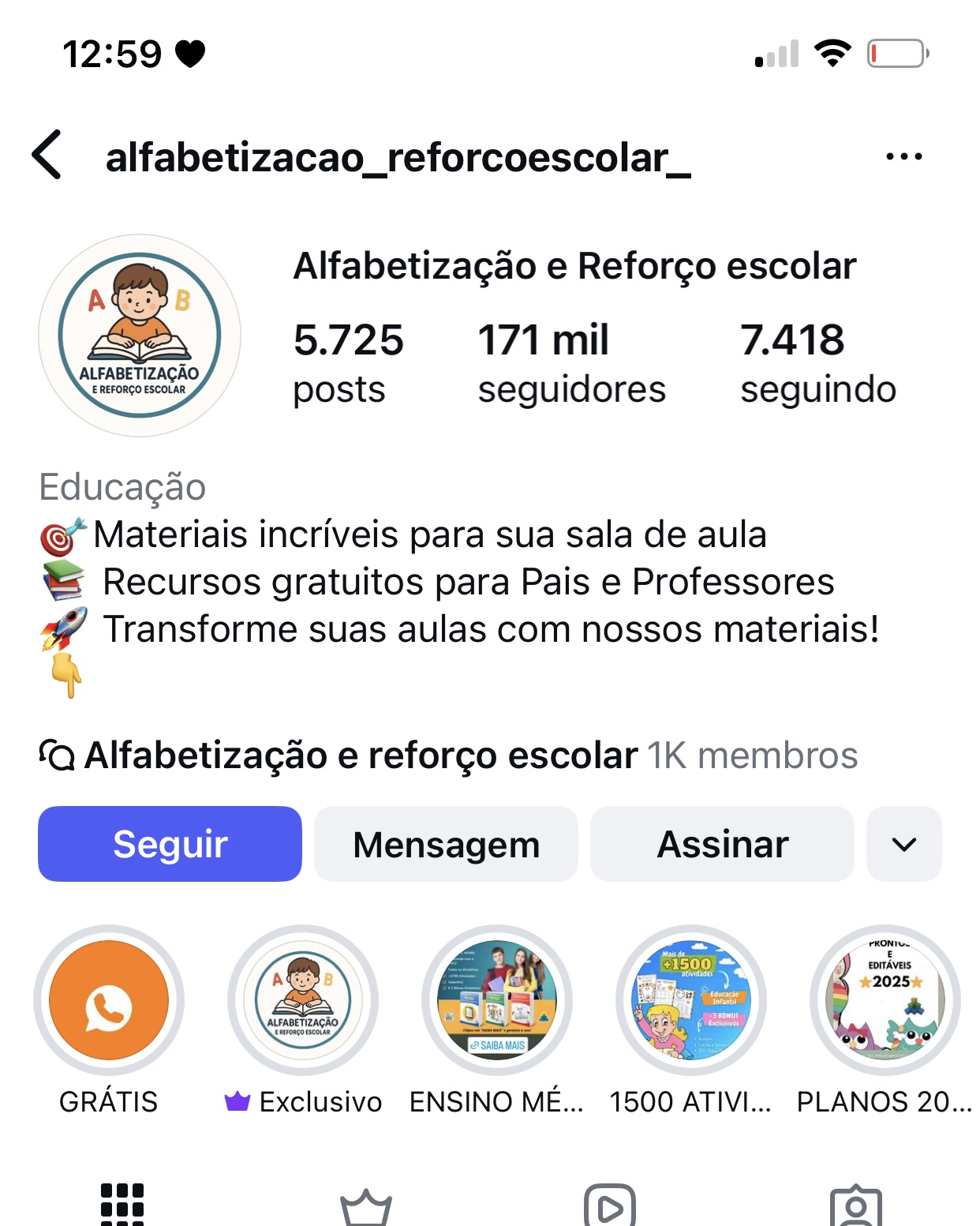Open the 1500 ATIVIDADES highlight
The height and width of the screenshot is (1226, 980).
(x=690, y=1000)
